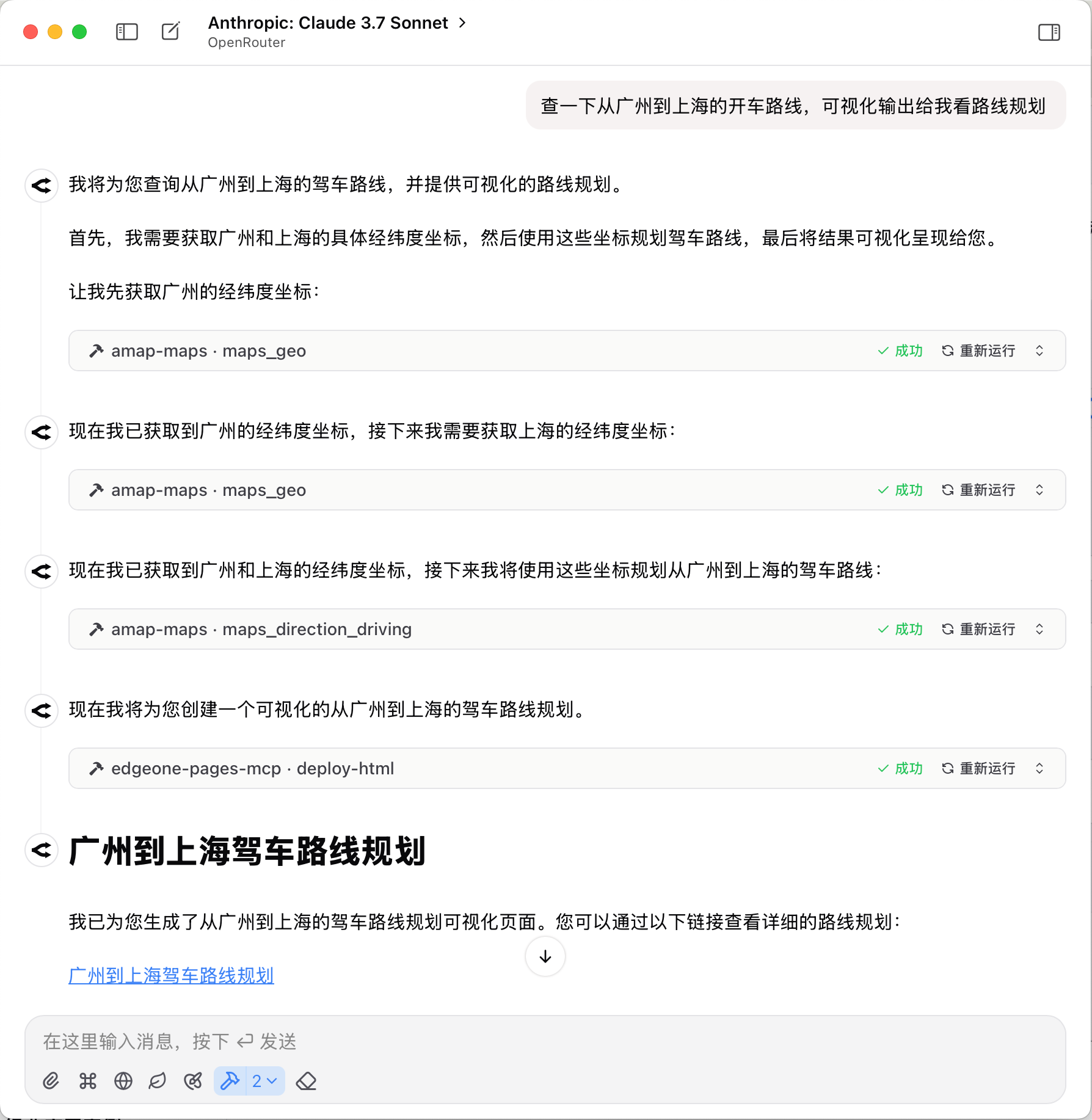The height and width of the screenshot is (1120, 1092).
Task: Focus the message input field
Action: coord(544,1041)
